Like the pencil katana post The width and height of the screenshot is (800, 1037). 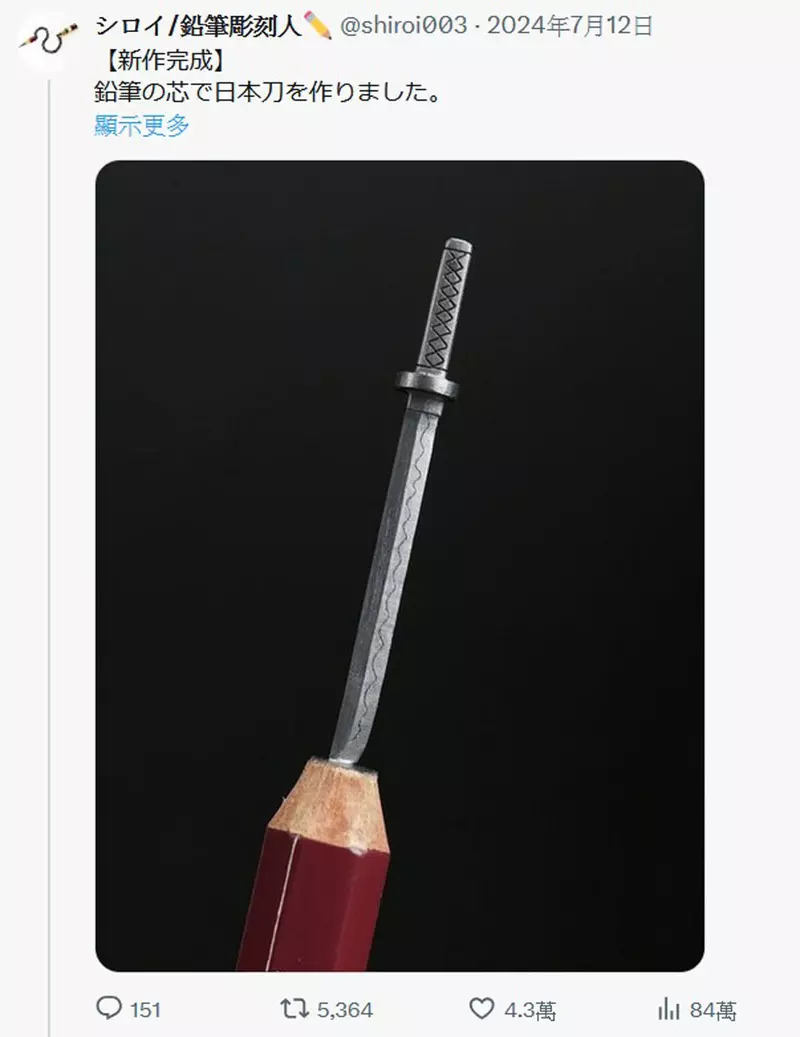click(480, 1009)
